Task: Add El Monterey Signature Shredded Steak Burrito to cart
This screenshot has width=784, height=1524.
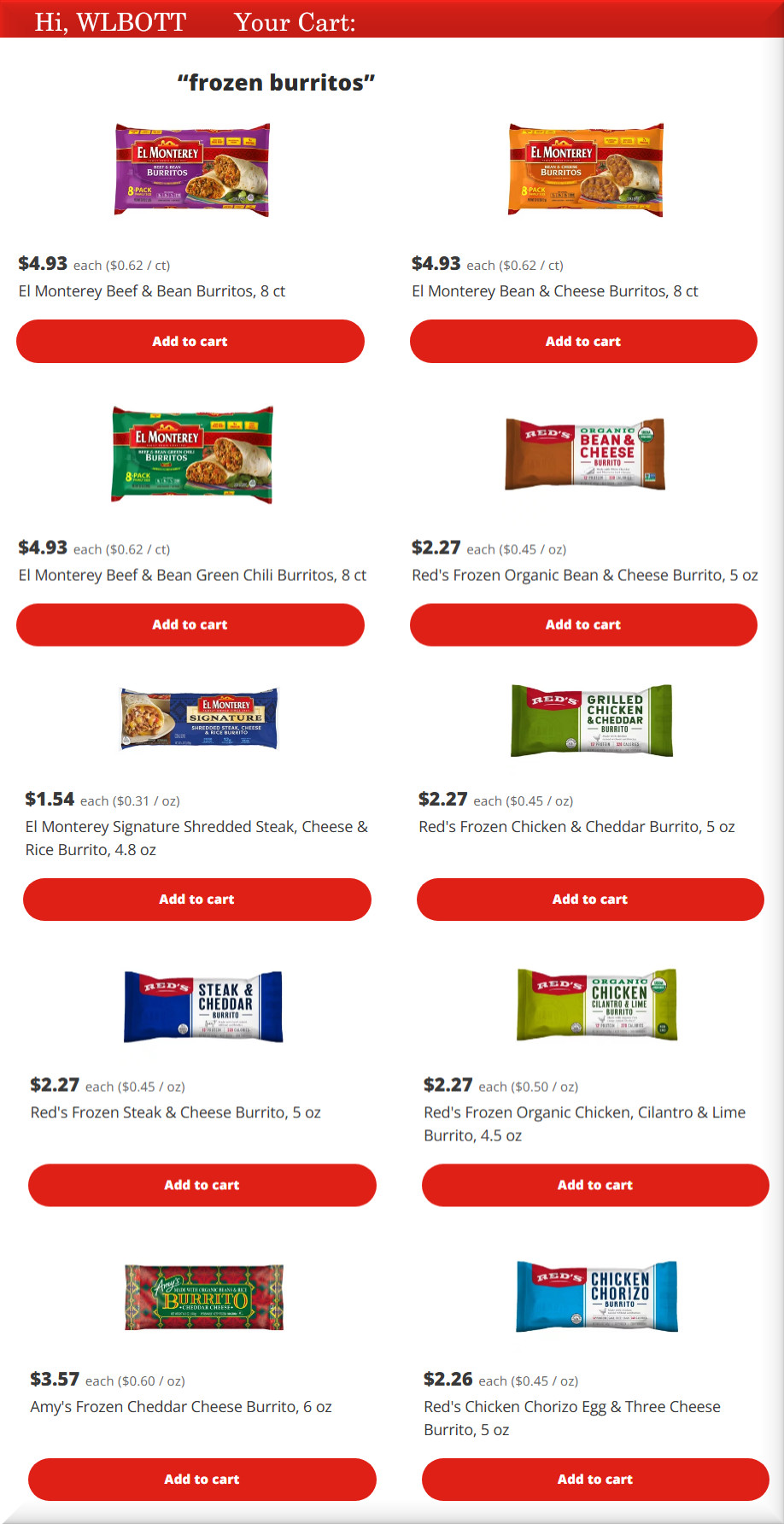Action: pyautogui.click(x=196, y=899)
